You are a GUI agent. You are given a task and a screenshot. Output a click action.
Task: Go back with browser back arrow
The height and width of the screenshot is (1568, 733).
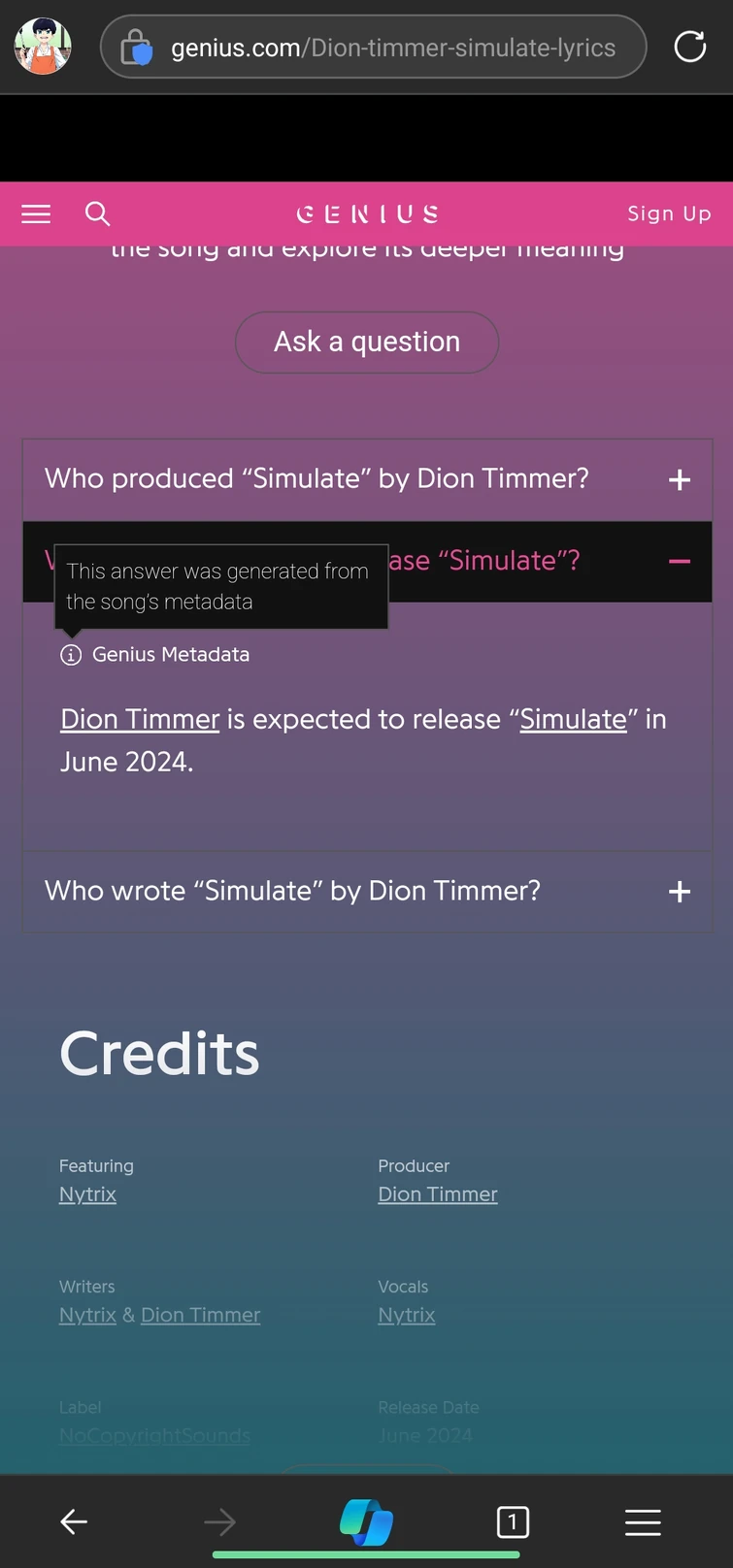[74, 1522]
